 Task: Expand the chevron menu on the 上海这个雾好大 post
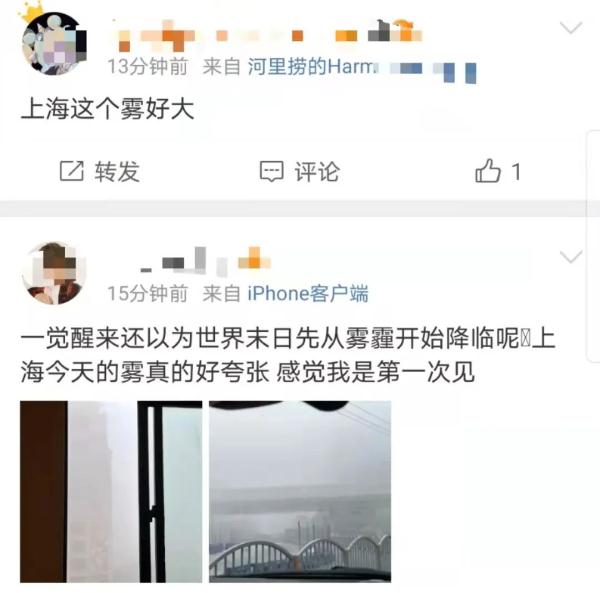(570, 28)
